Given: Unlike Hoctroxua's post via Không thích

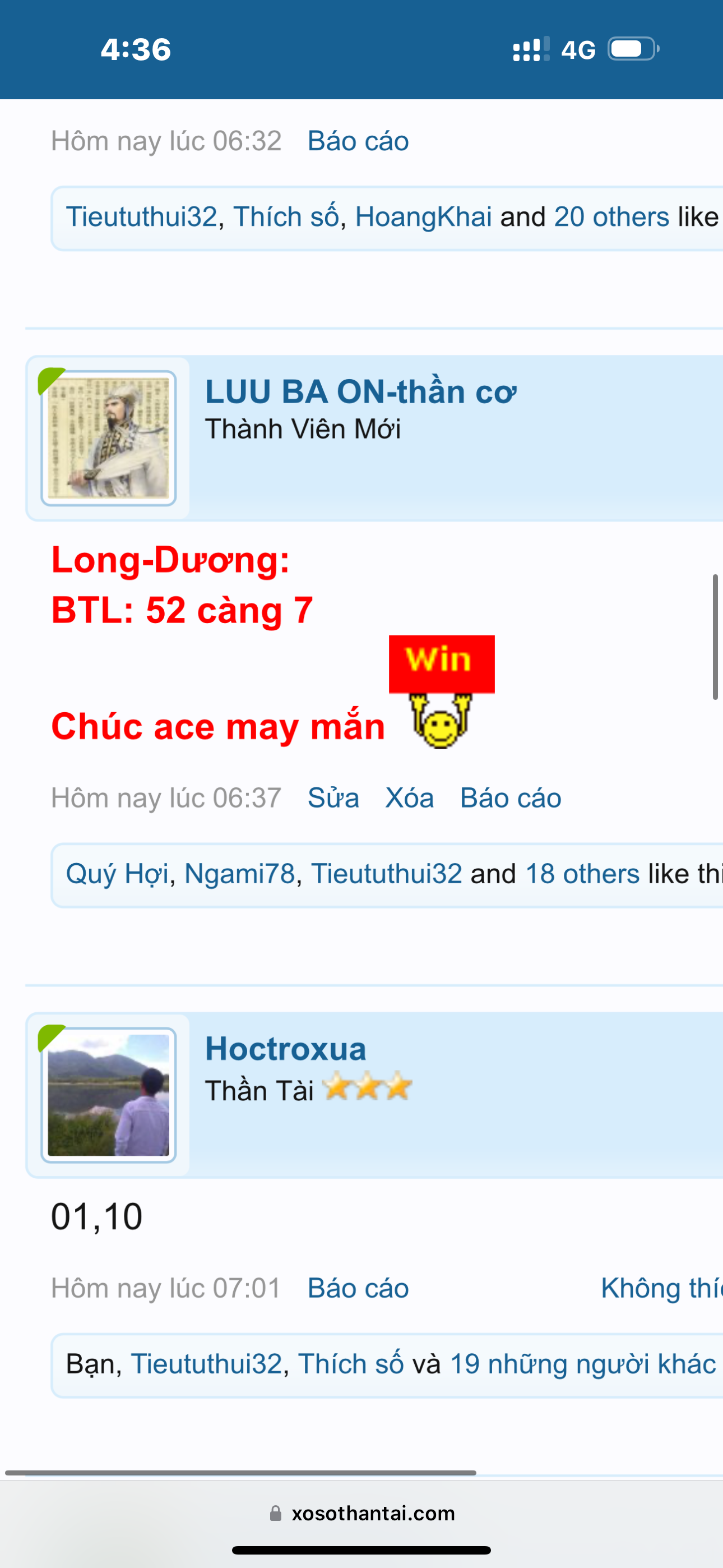Looking at the screenshot, I should click(x=661, y=1288).
